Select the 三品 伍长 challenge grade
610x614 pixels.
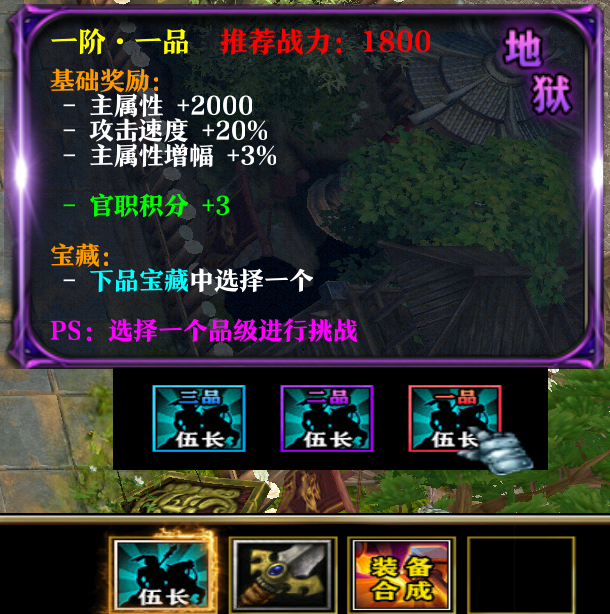[198, 417]
